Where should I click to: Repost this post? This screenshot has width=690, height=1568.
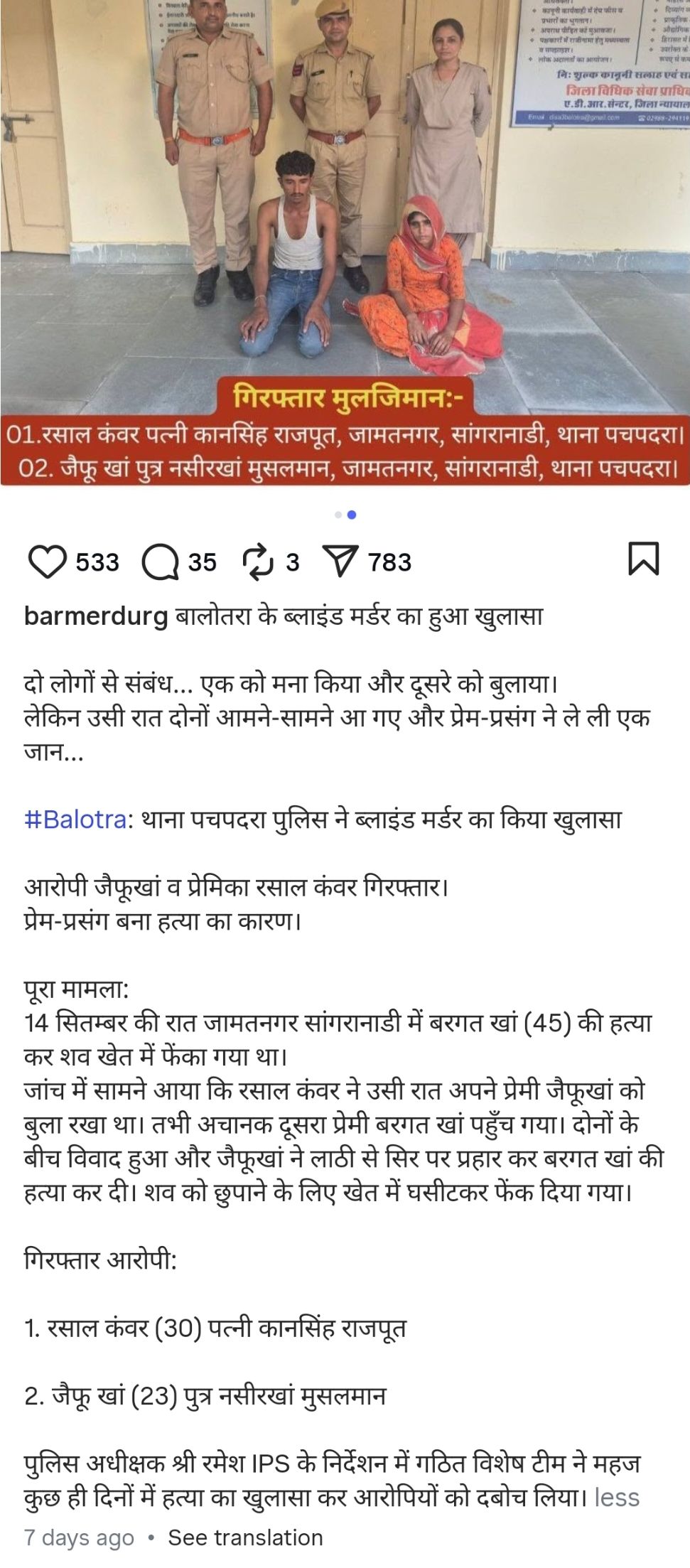[x=257, y=562]
